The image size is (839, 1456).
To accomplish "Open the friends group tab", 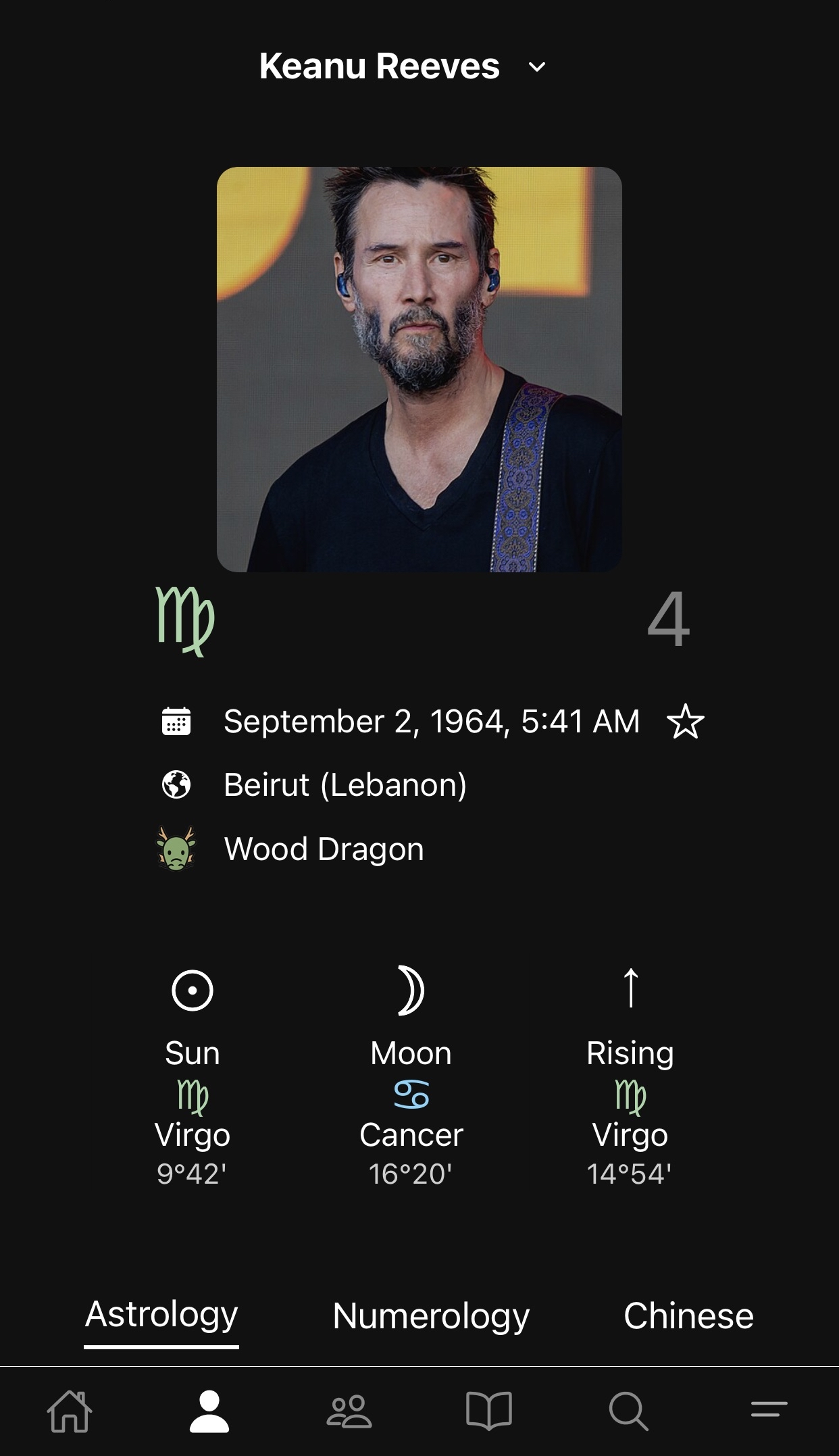I will point(349,1411).
